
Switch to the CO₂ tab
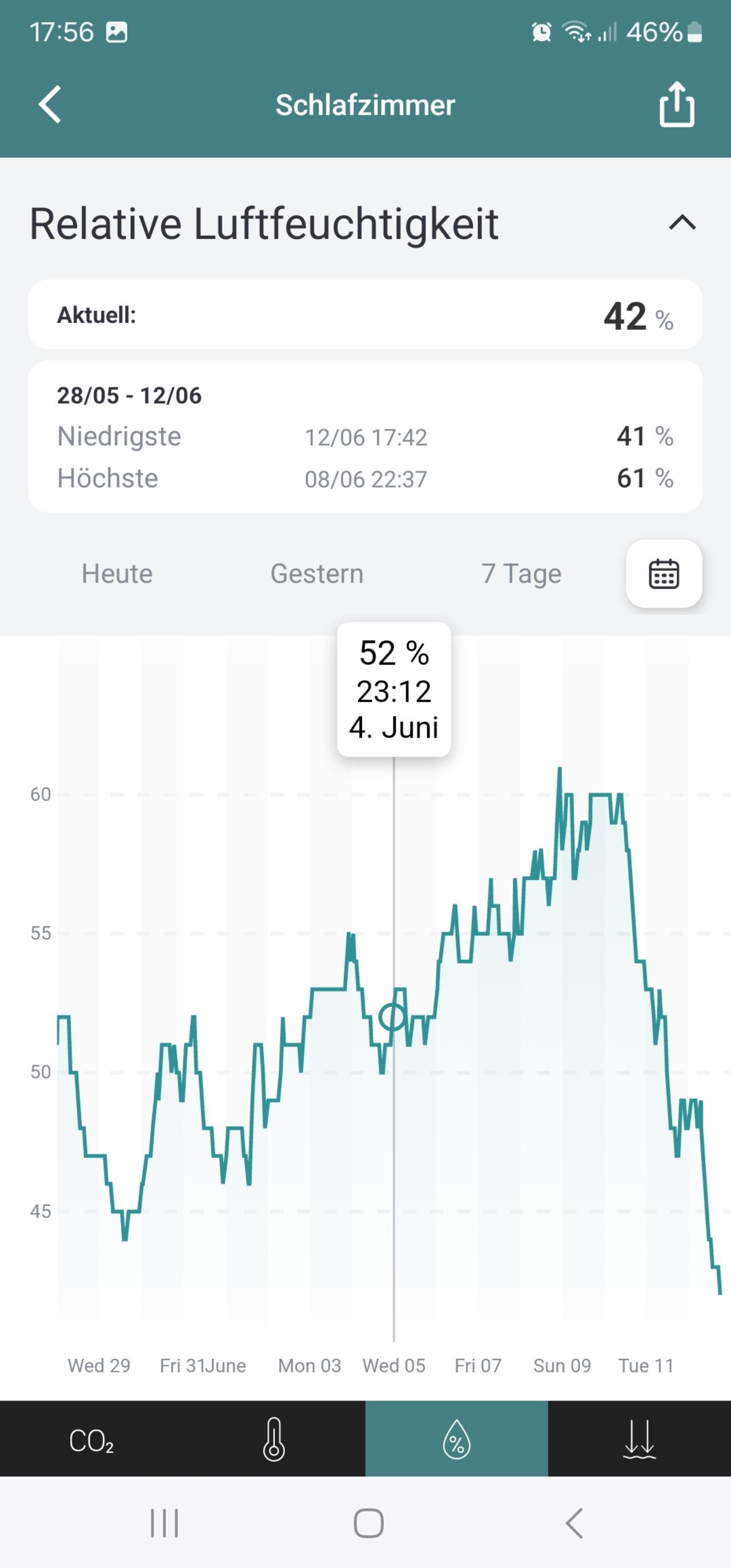click(x=91, y=1441)
